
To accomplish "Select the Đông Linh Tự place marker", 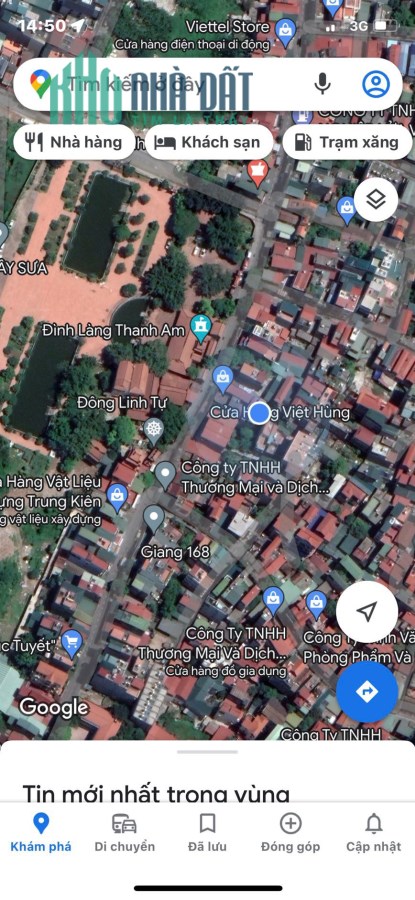I will point(154,431).
